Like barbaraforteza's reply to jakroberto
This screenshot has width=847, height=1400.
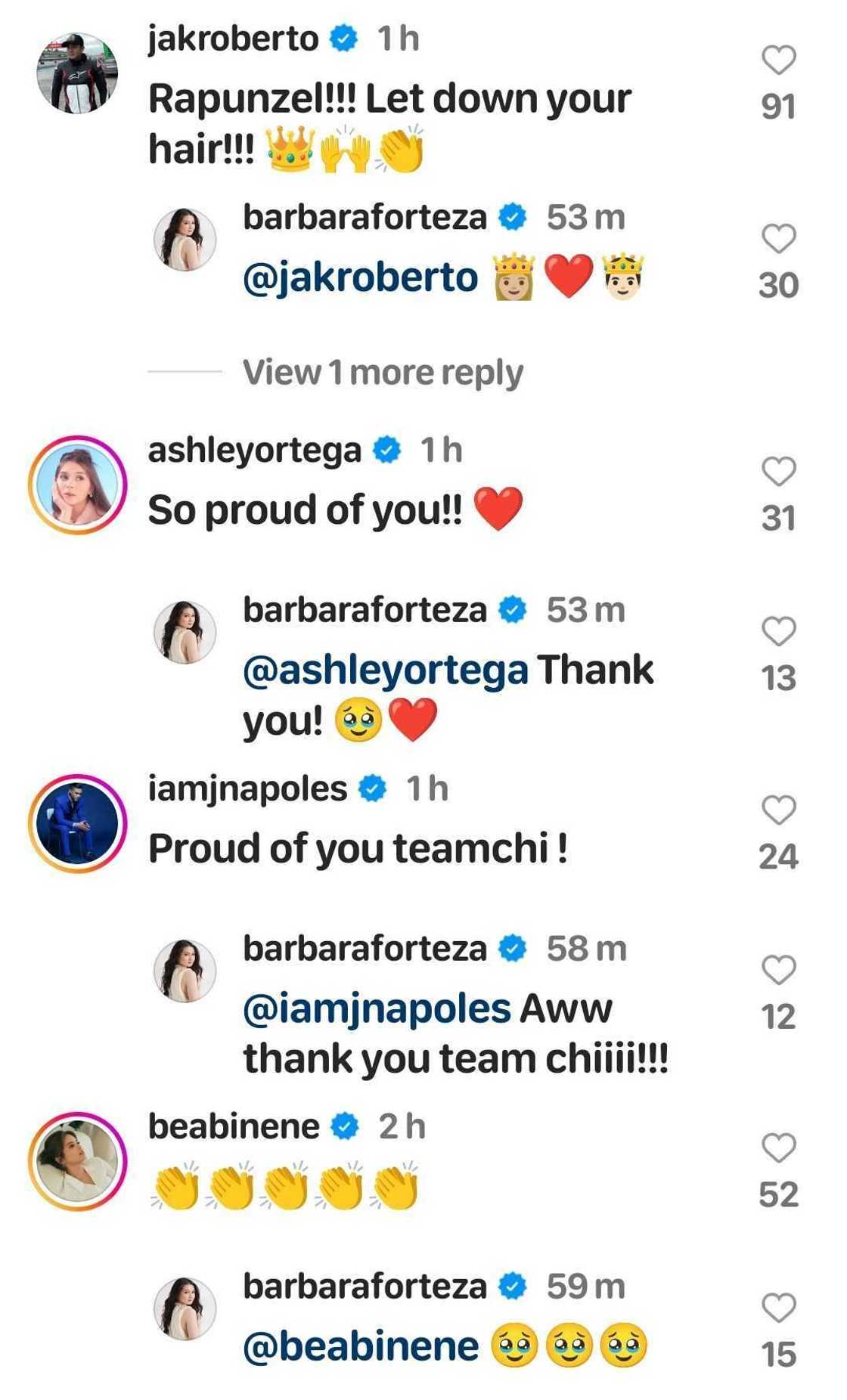tap(778, 239)
